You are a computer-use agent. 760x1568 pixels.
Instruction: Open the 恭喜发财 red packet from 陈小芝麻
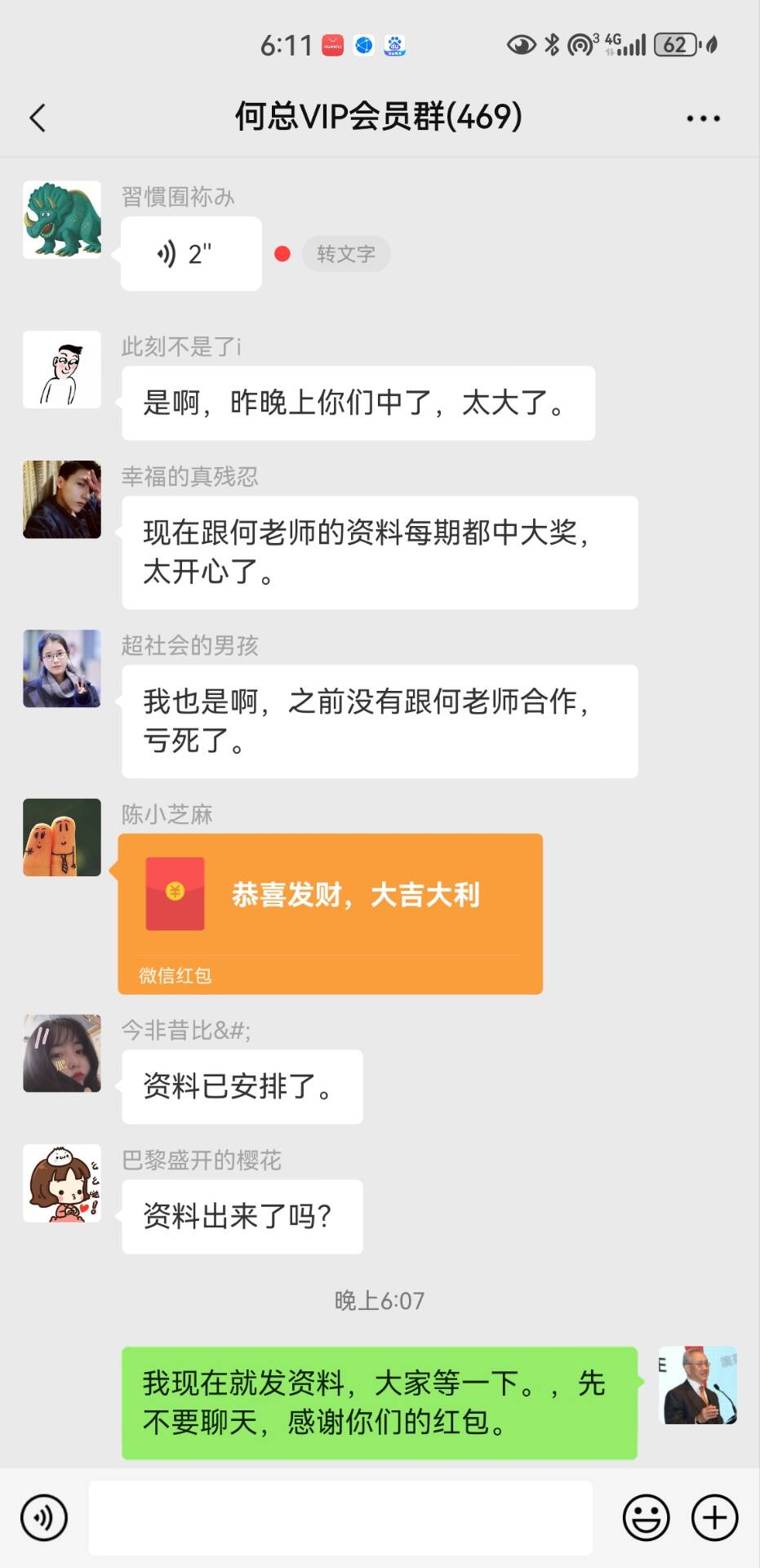(x=331, y=913)
